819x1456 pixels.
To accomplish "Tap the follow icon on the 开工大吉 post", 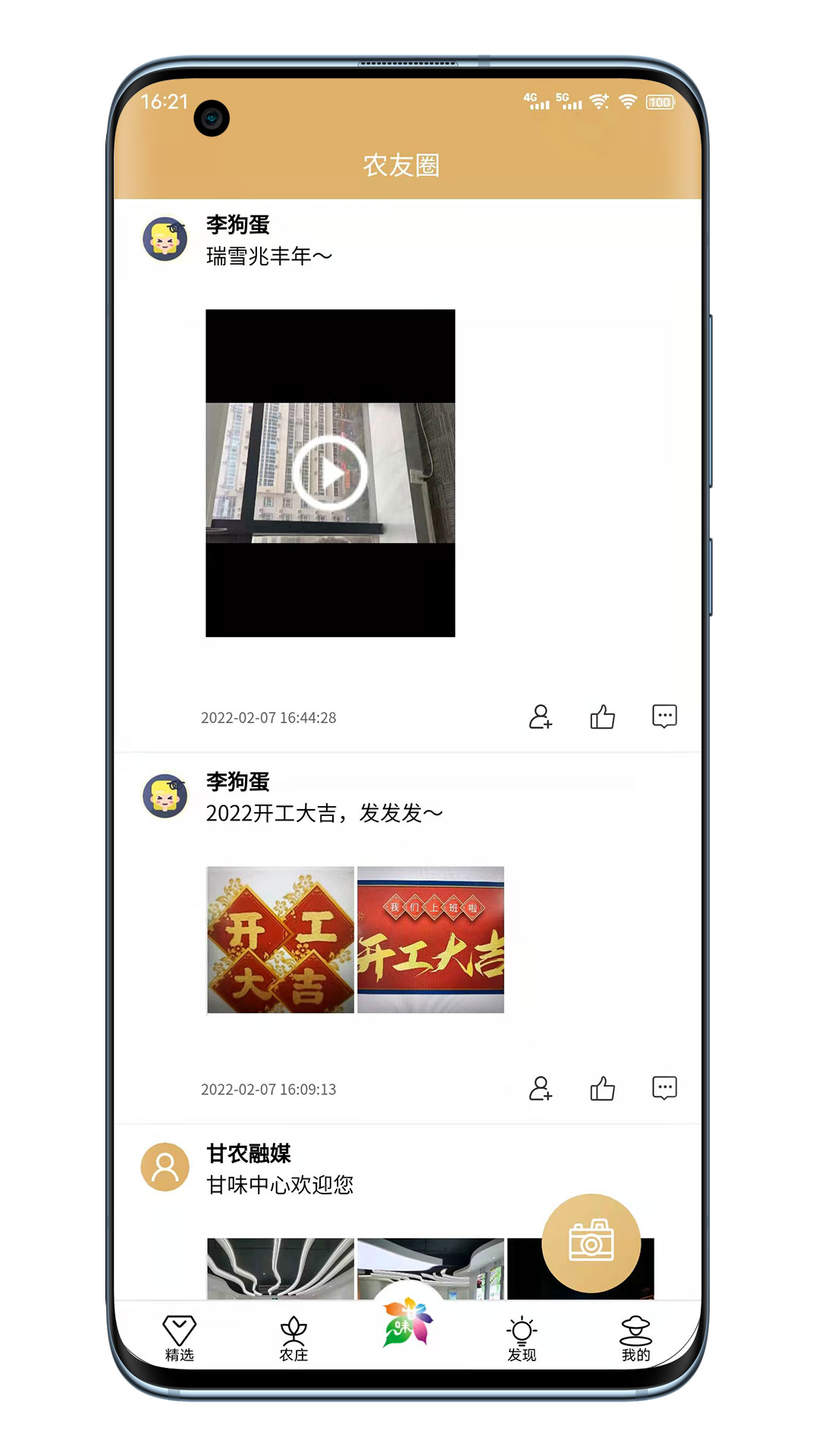I will pos(541,1088).
